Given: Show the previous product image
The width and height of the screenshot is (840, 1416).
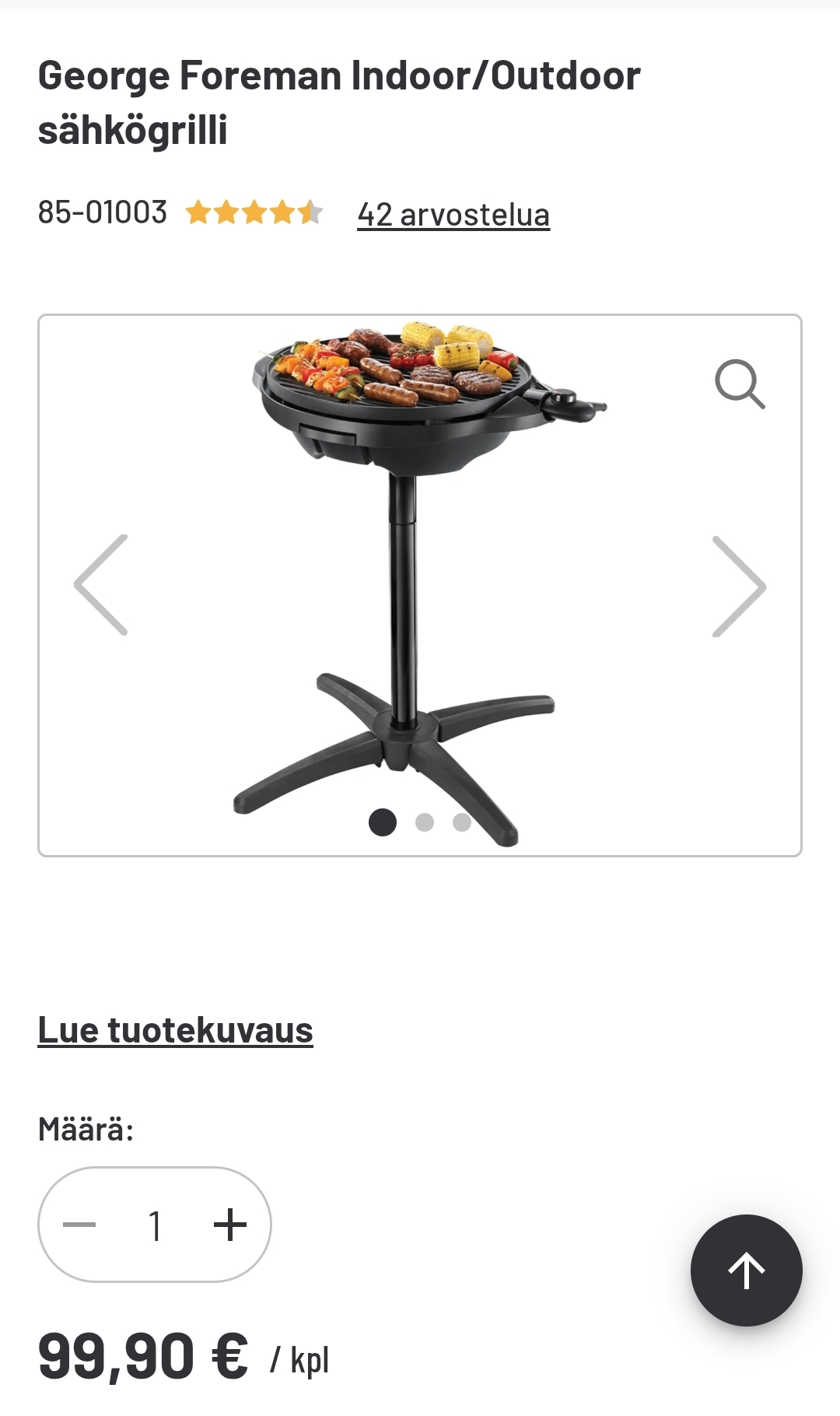Looking at the screenshot, I should click(x=101, y=585).
